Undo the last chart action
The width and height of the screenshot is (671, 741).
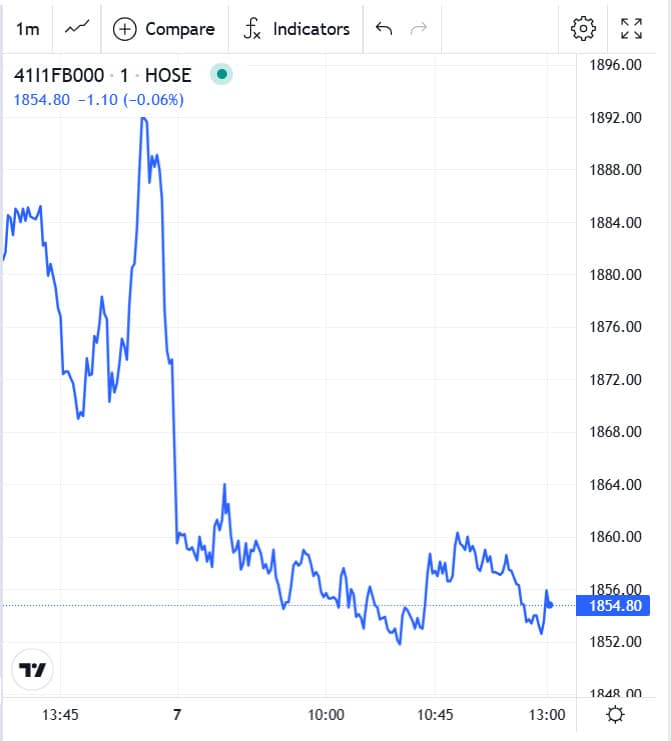[384, 29]
